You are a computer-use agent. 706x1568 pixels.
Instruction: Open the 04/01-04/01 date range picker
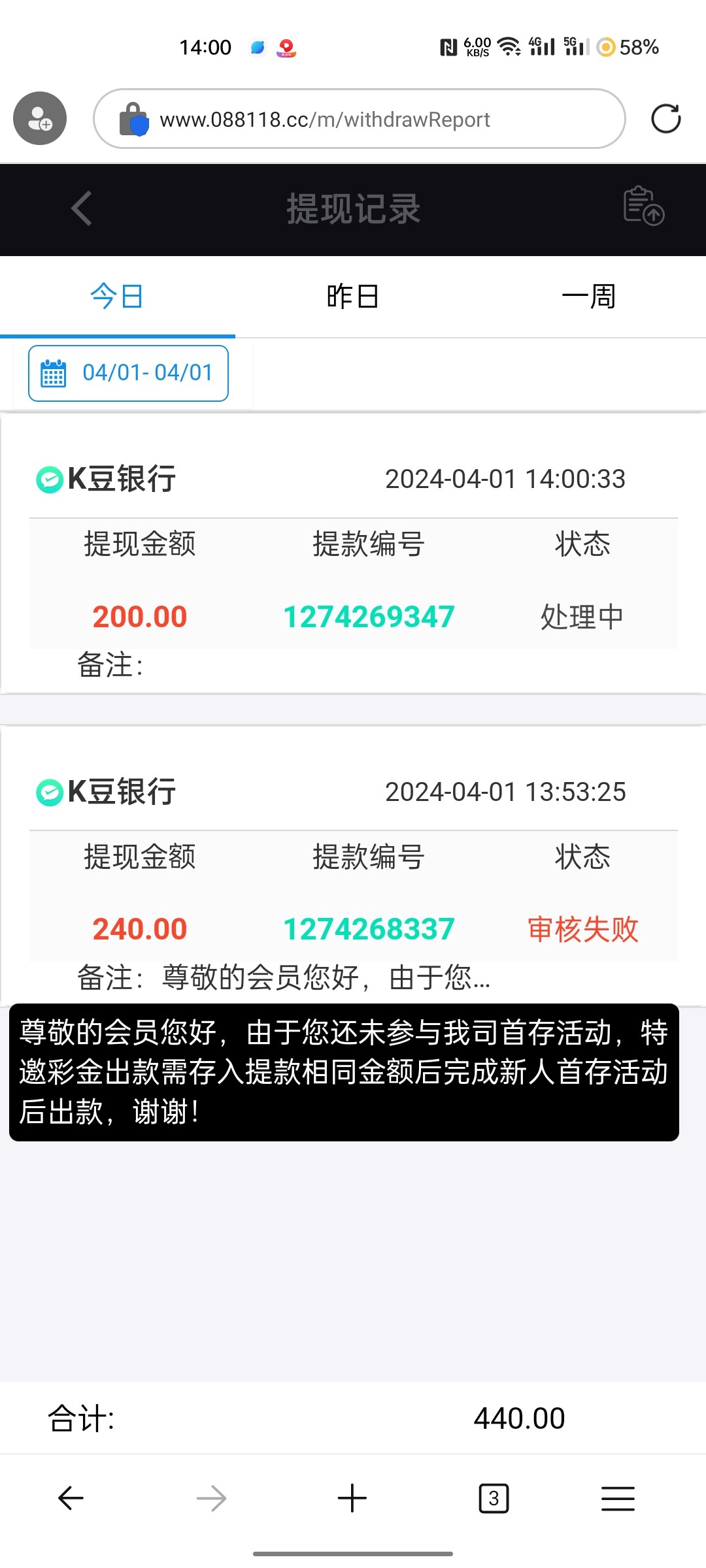(x=128, y=373)
